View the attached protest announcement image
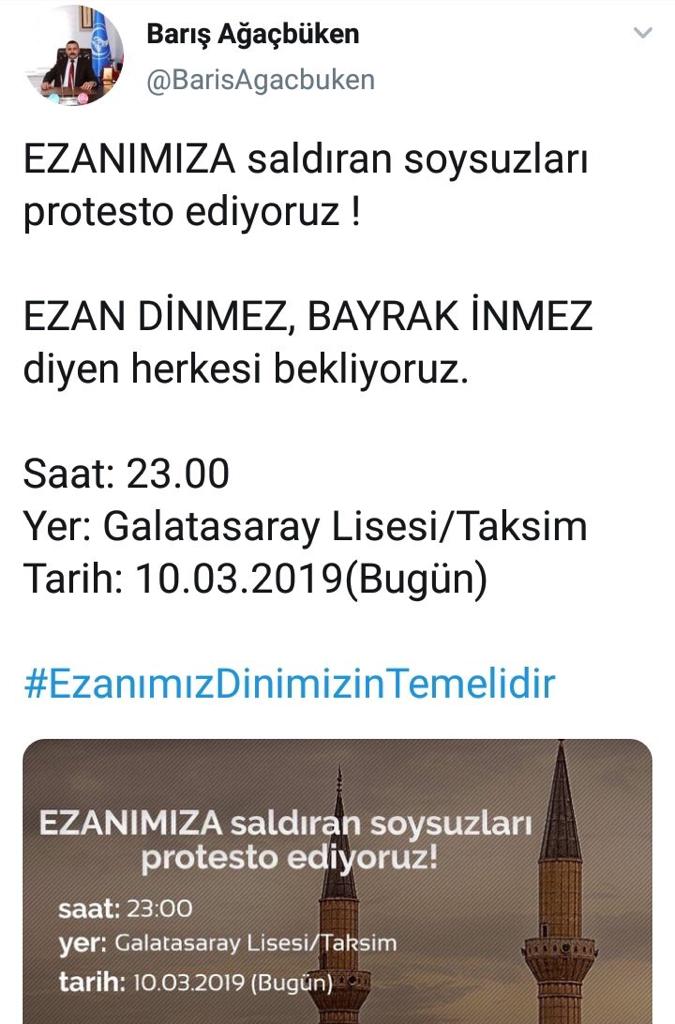675x1024 pixels. [x=337, y=880]
